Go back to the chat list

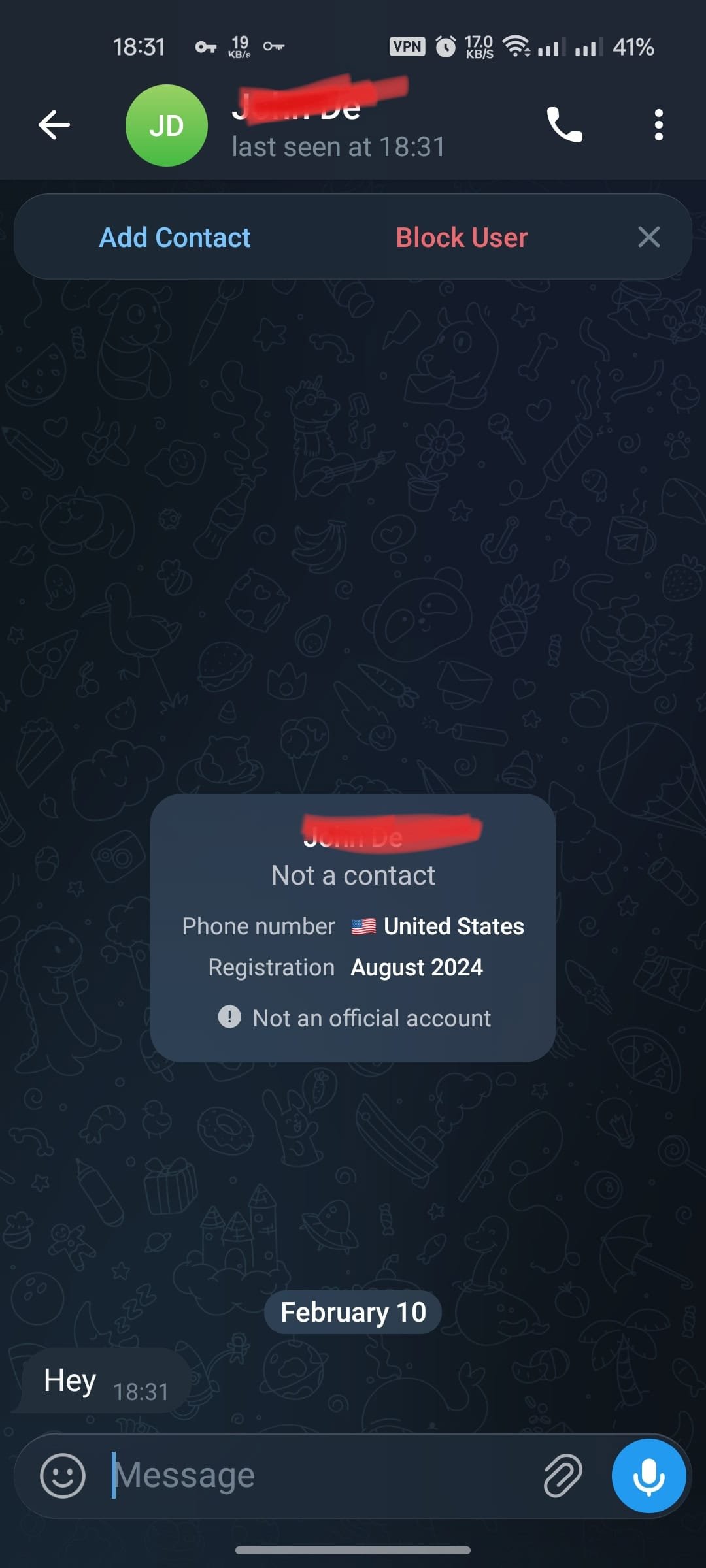pyautogui.click(x=54, y=125)
